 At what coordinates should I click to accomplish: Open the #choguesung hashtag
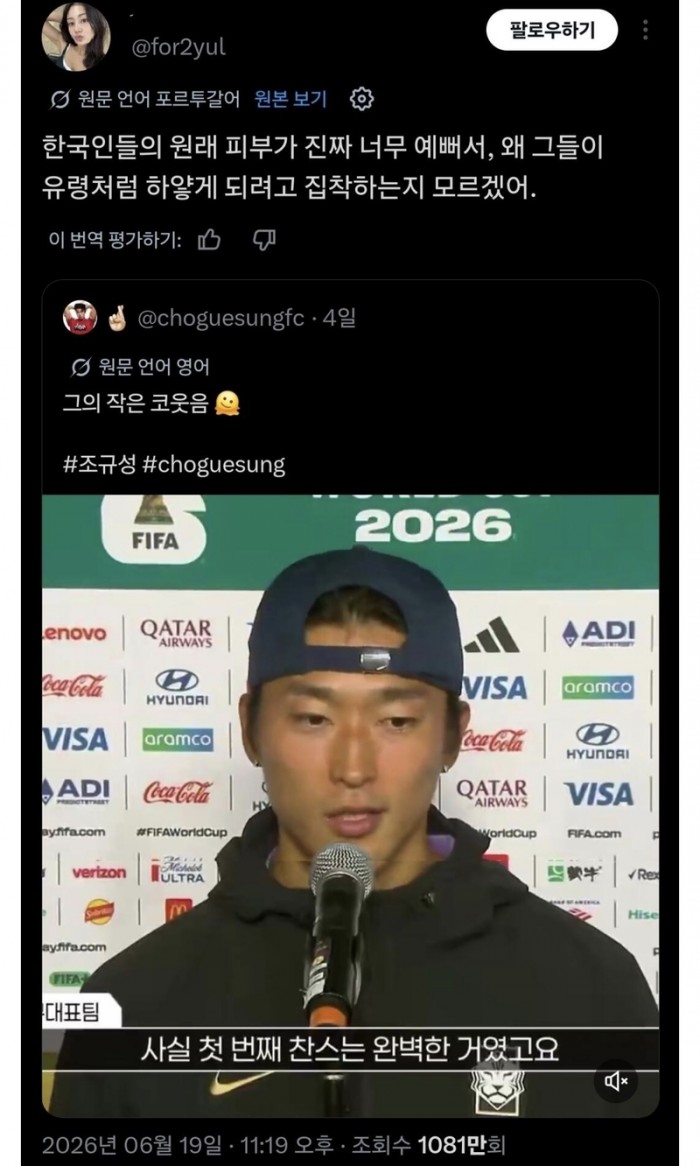213,465
